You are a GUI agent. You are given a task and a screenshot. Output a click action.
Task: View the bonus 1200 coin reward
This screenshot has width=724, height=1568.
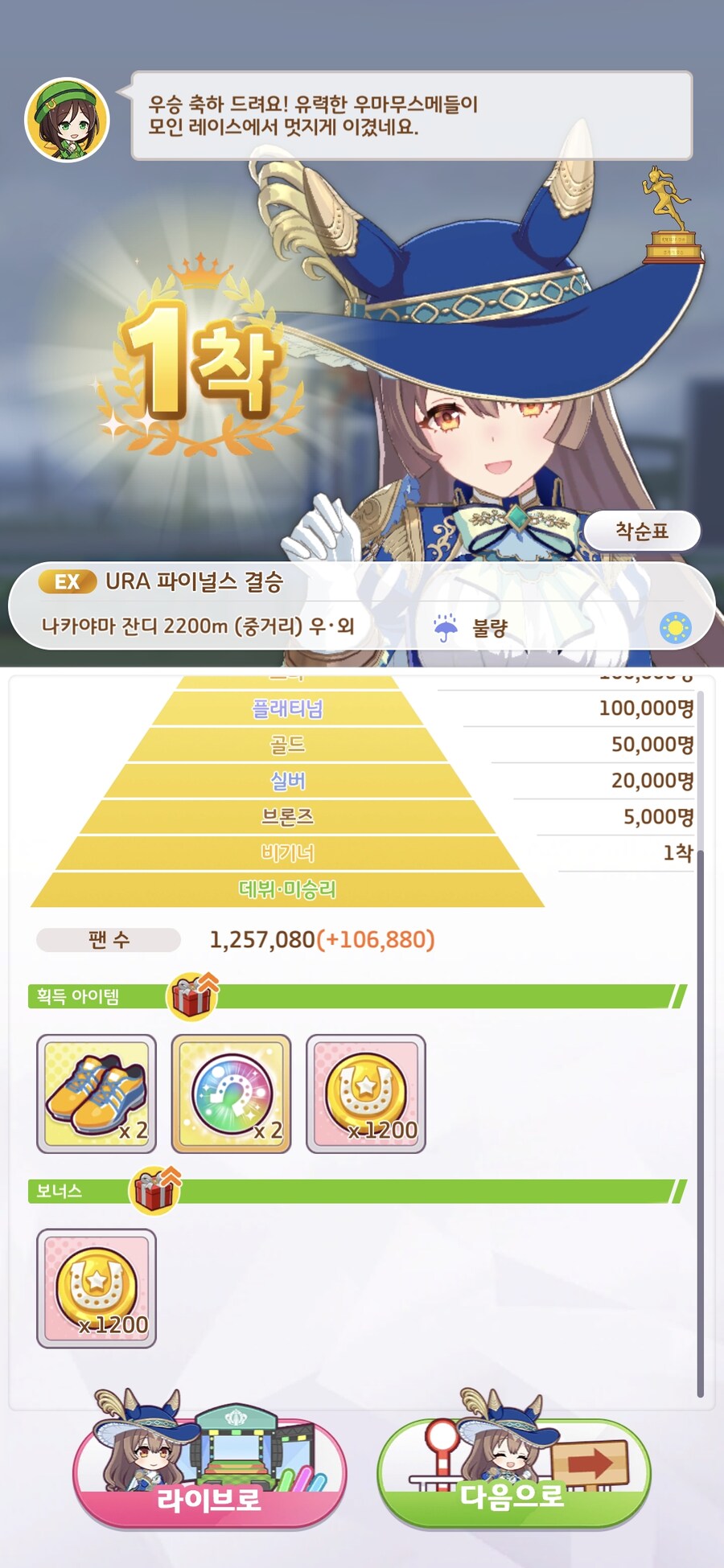97,1288
